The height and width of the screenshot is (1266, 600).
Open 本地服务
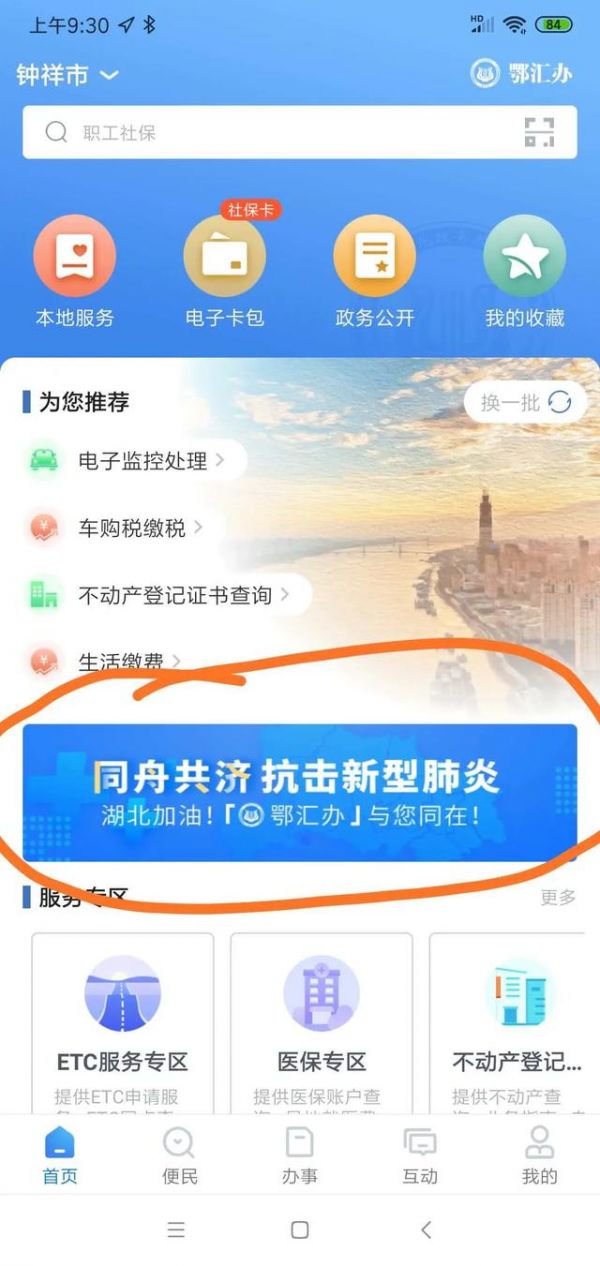click(75, 273)
